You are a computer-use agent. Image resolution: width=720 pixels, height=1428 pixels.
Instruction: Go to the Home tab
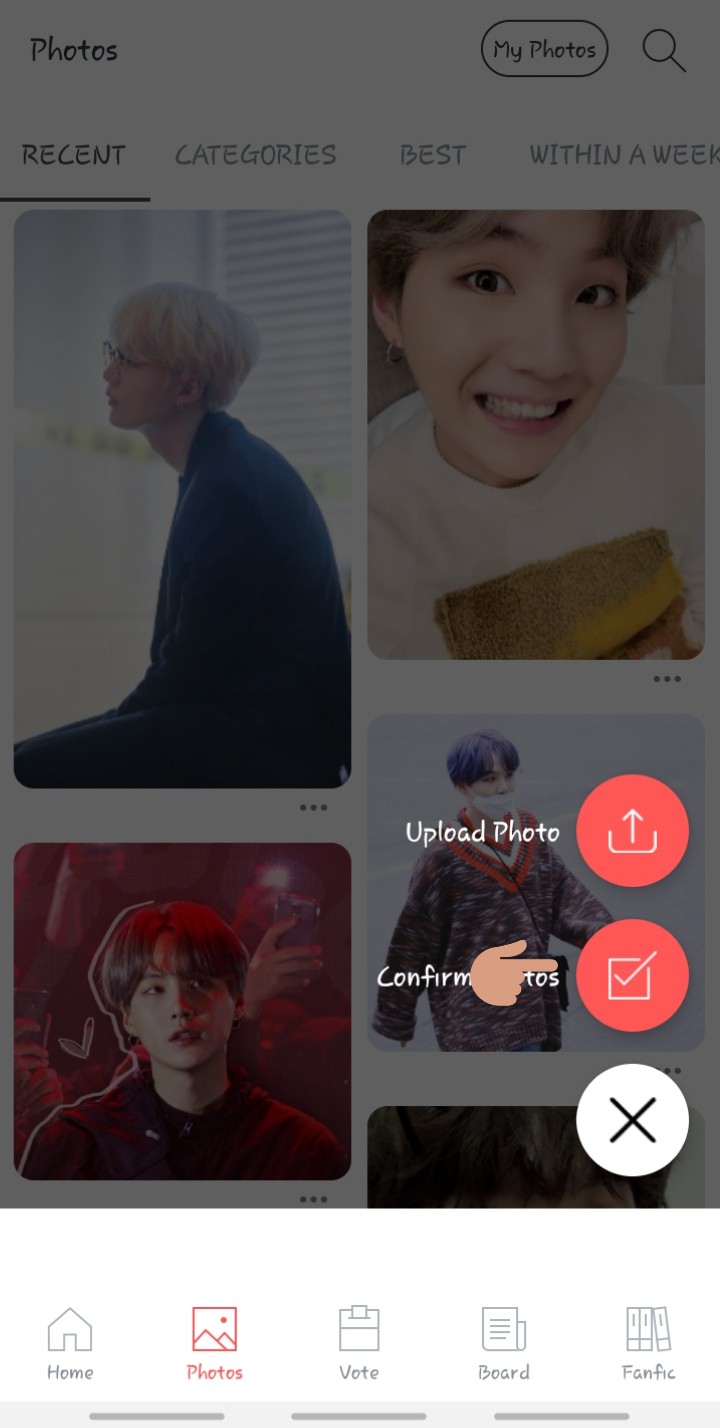pos(70,1343)
